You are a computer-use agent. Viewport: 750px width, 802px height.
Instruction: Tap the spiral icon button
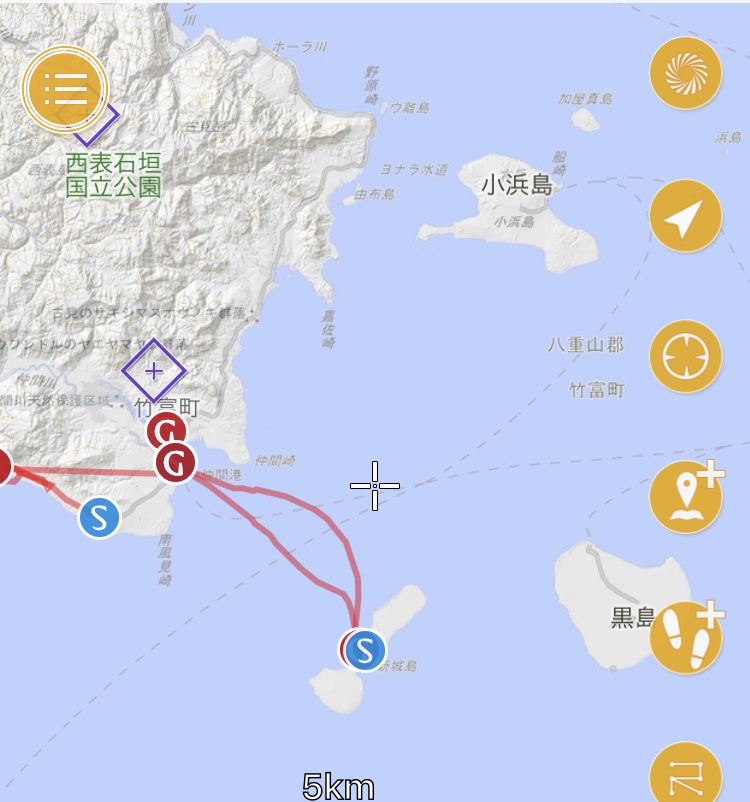[685, 72]
